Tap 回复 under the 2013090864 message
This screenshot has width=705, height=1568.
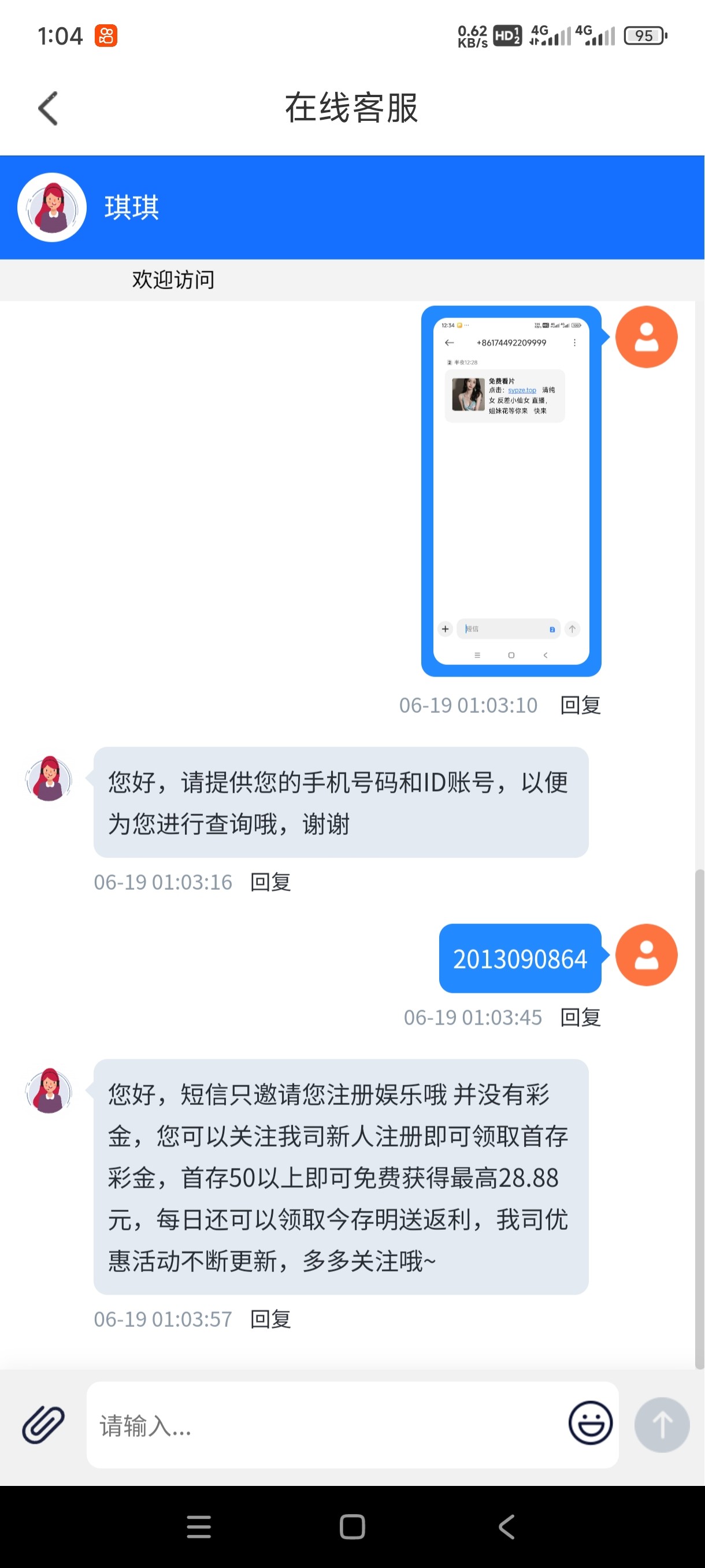click(x=580, y=1016)
